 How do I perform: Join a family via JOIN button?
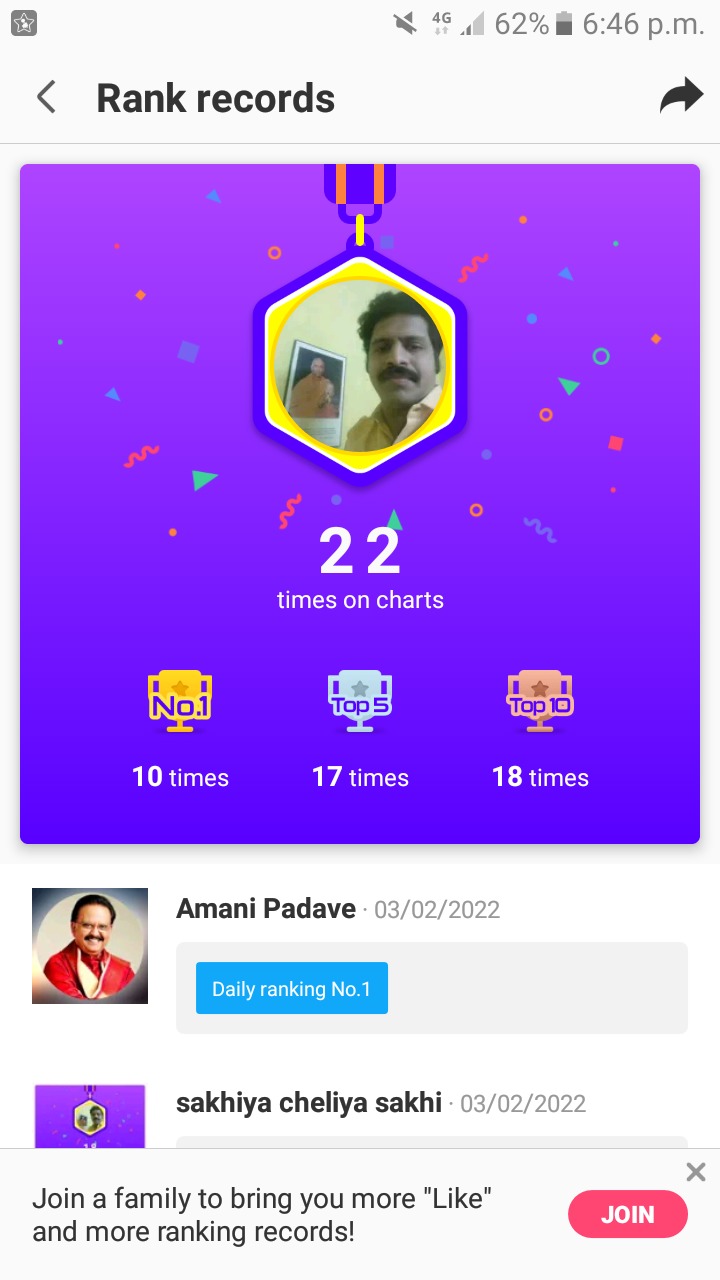click(x=627, y=1215)
